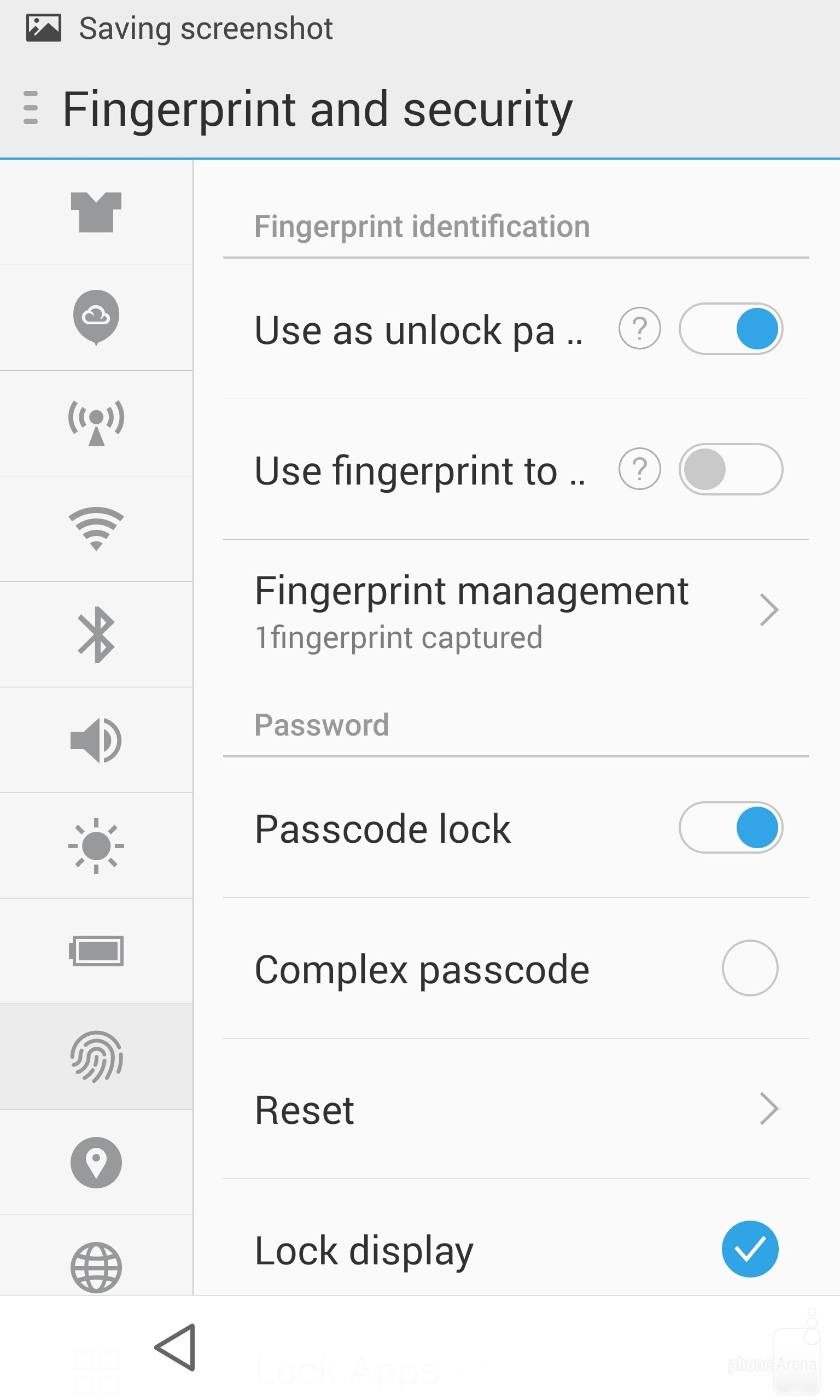
Task: Open battery settings in sidebar
Action: click(96, 950)
